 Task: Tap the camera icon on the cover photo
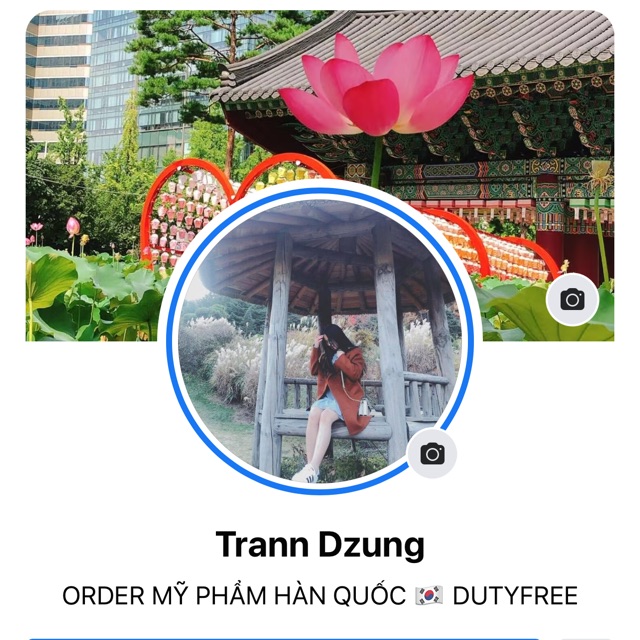coord(572,299)
